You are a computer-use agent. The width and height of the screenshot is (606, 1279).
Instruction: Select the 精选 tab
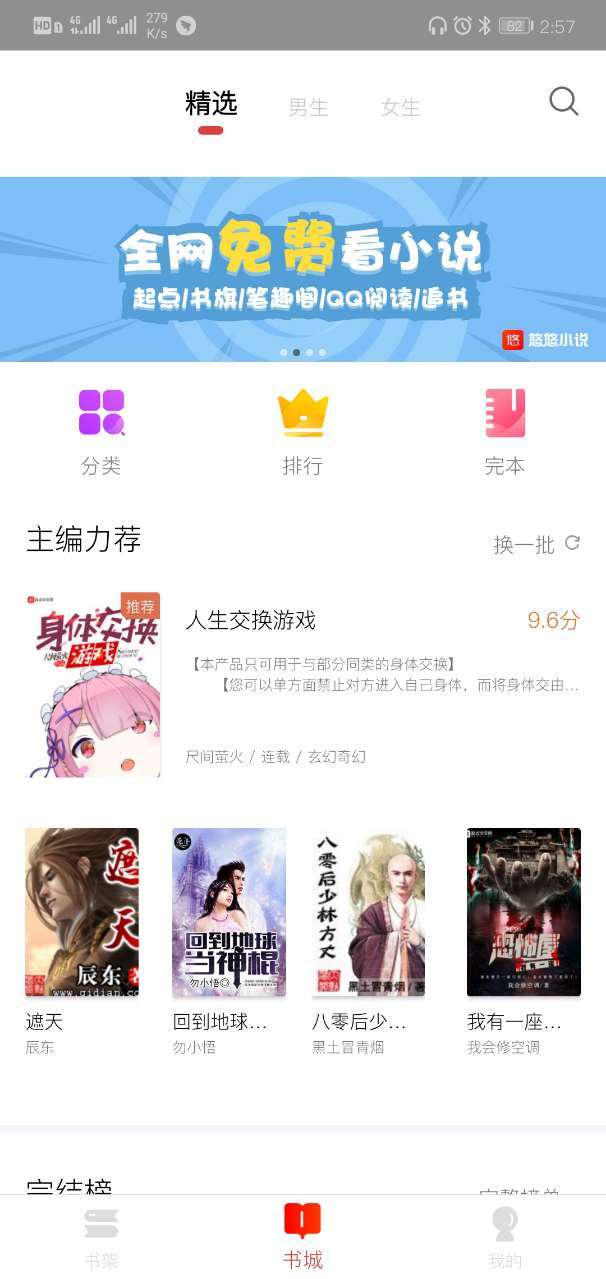point(211,104)
